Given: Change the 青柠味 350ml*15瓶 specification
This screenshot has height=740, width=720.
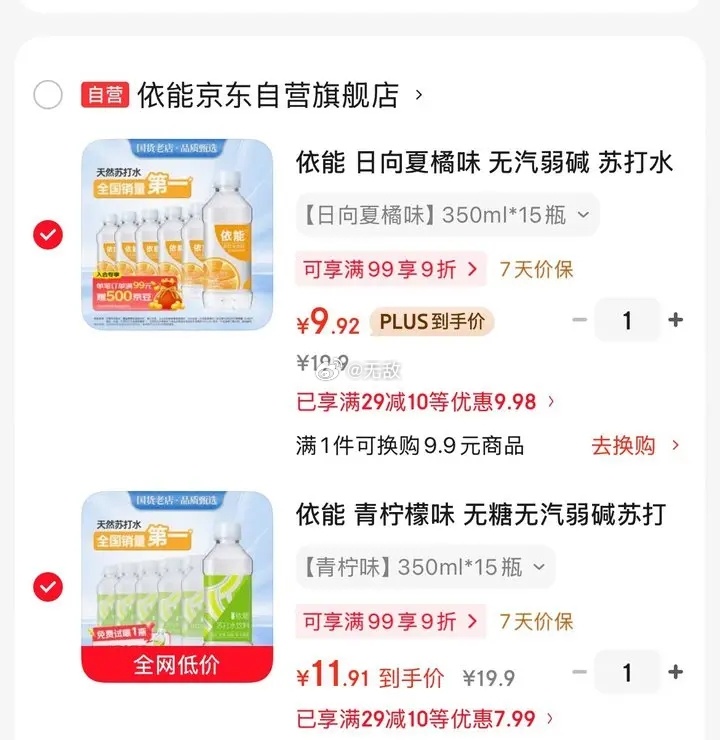Looking at the screenshot, I should point(424,567).
